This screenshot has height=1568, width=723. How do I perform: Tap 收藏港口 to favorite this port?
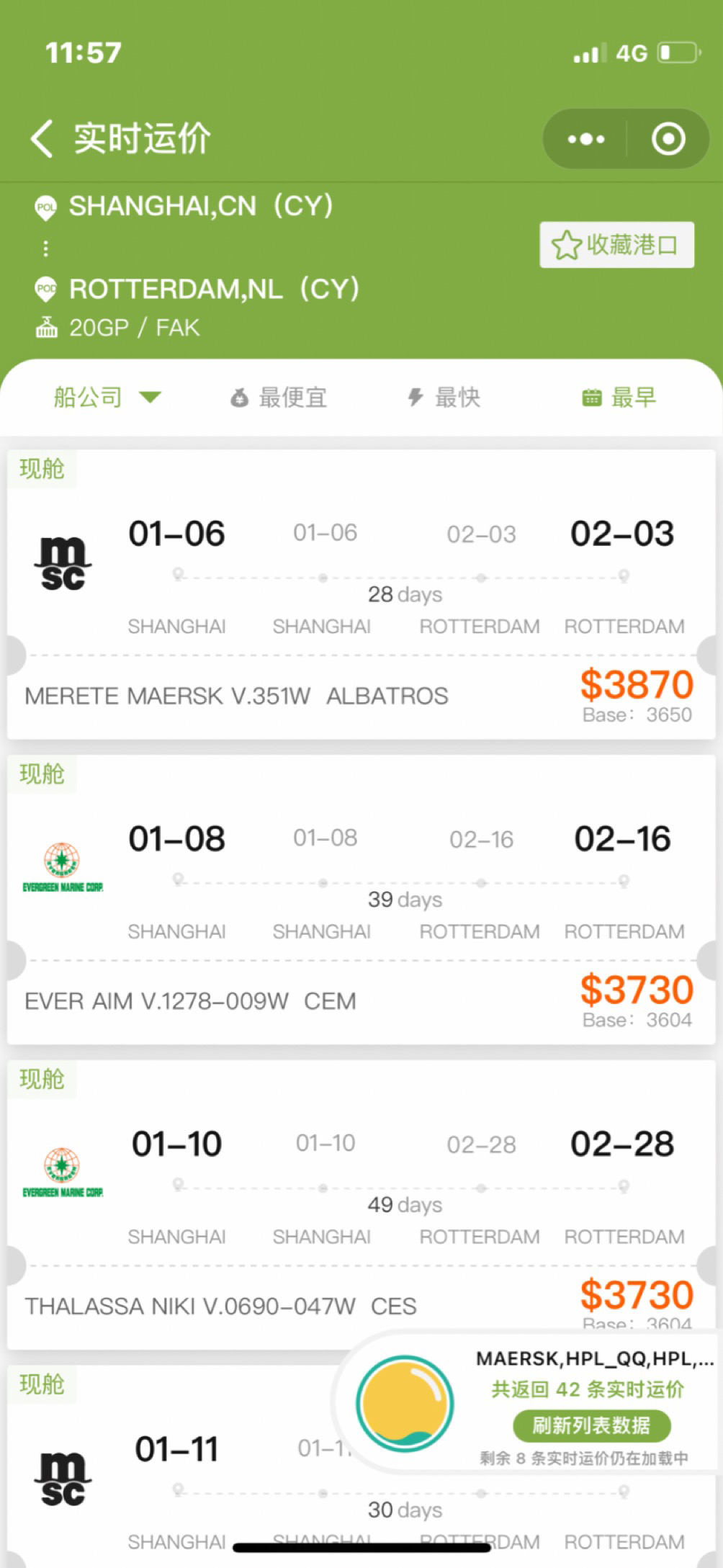(x=617, y=245)
